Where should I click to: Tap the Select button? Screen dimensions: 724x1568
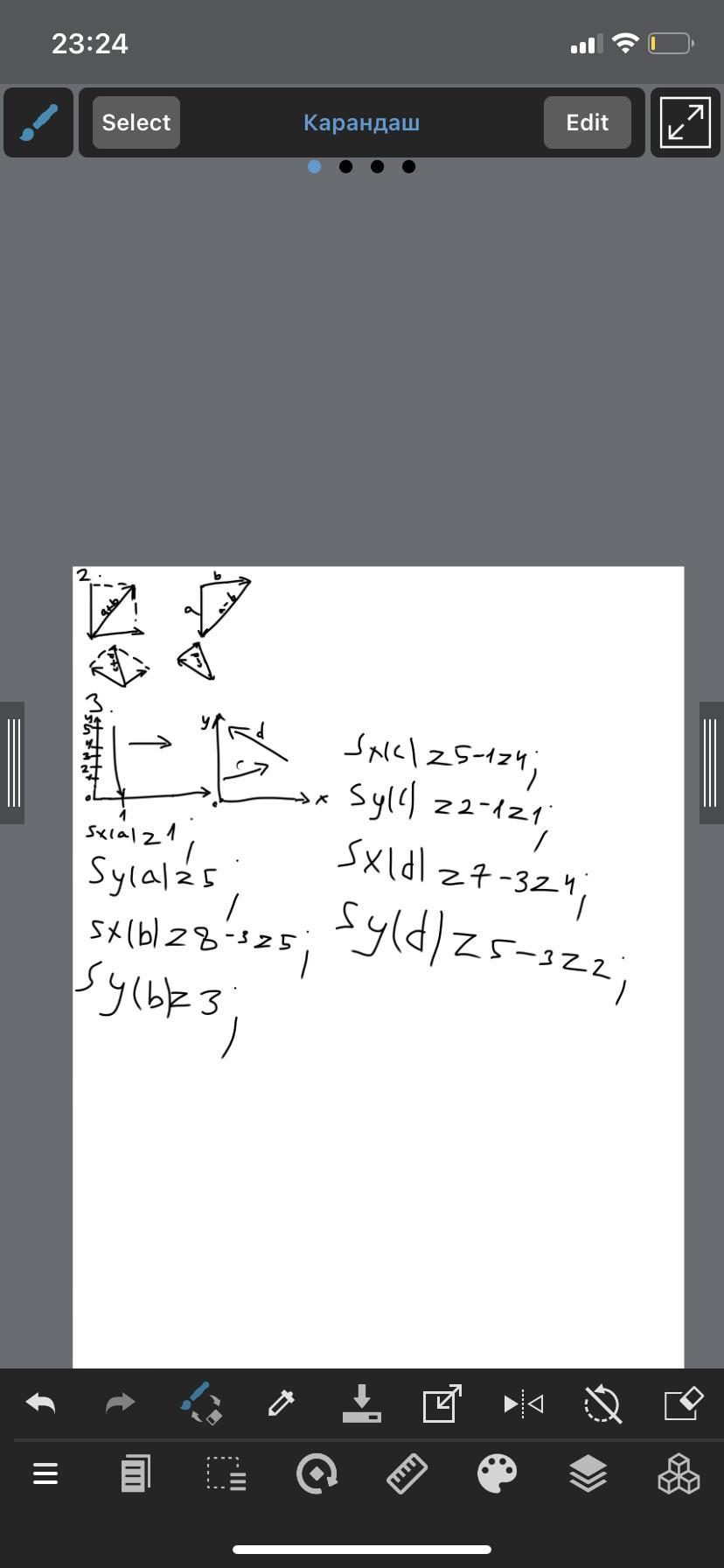click(136, 122)
